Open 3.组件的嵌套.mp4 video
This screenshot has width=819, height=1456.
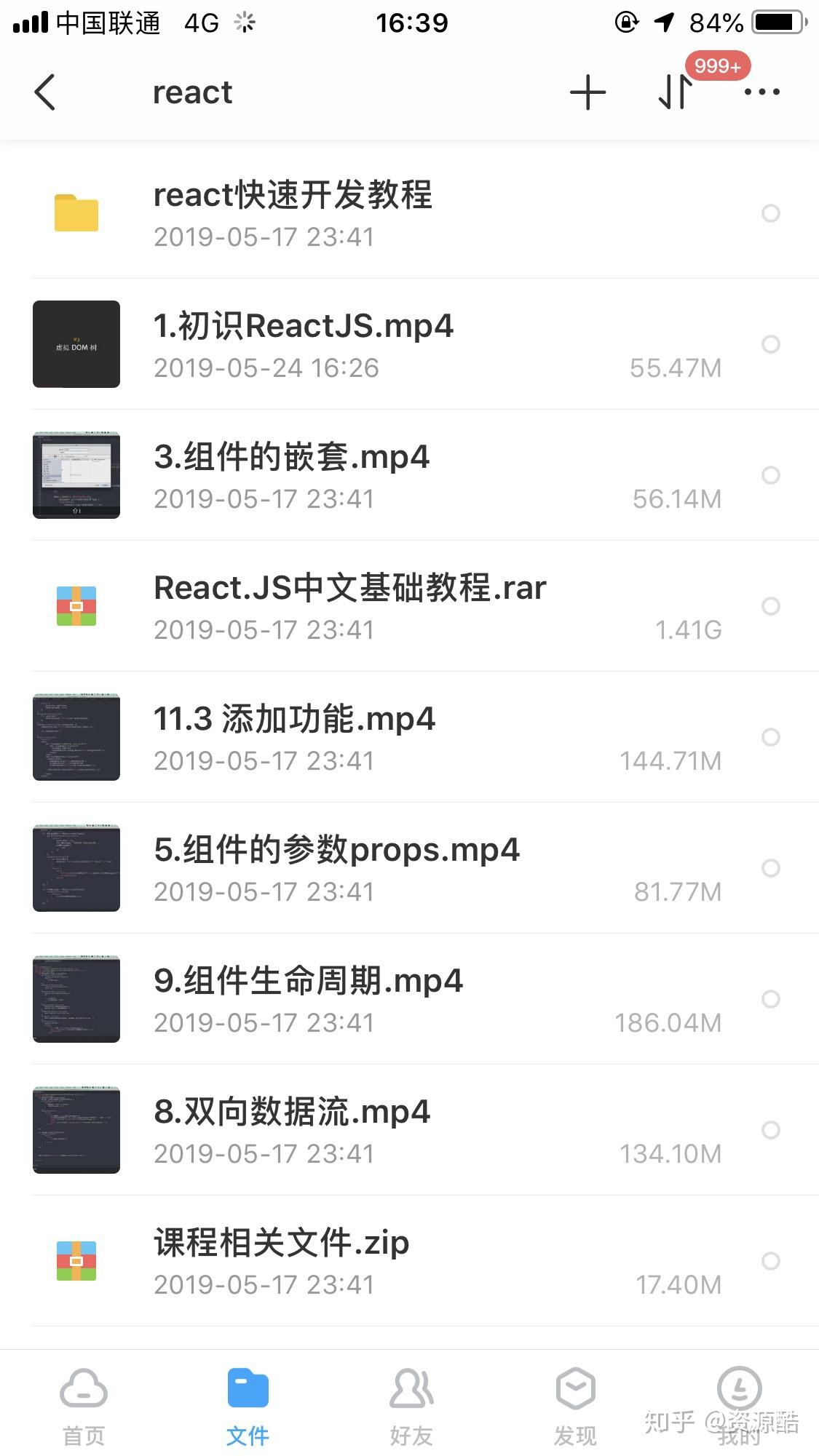click(409, 475)
